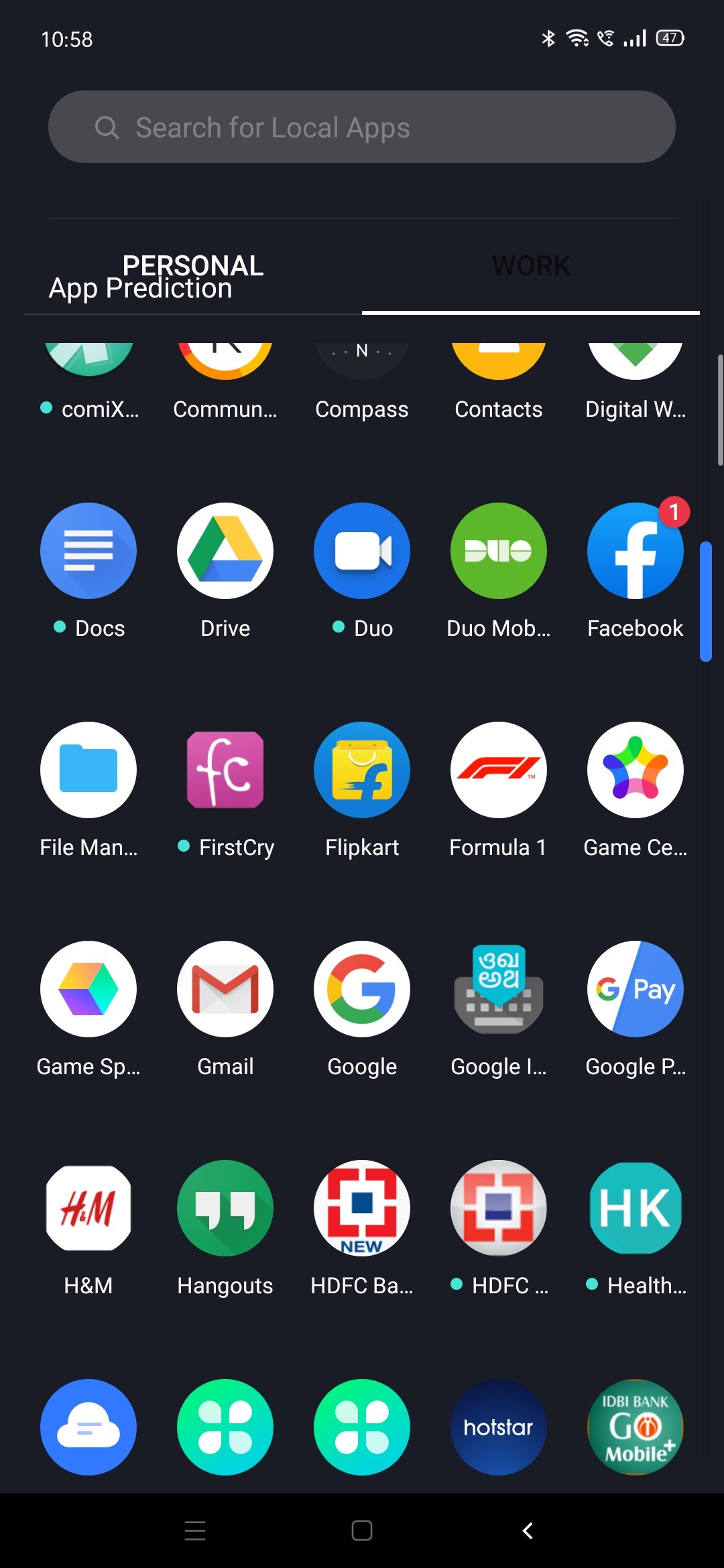Open IDBI Bank GO Mobile+
Image resolution: width=724 pixels, height=1568 pixels.
635,1427
